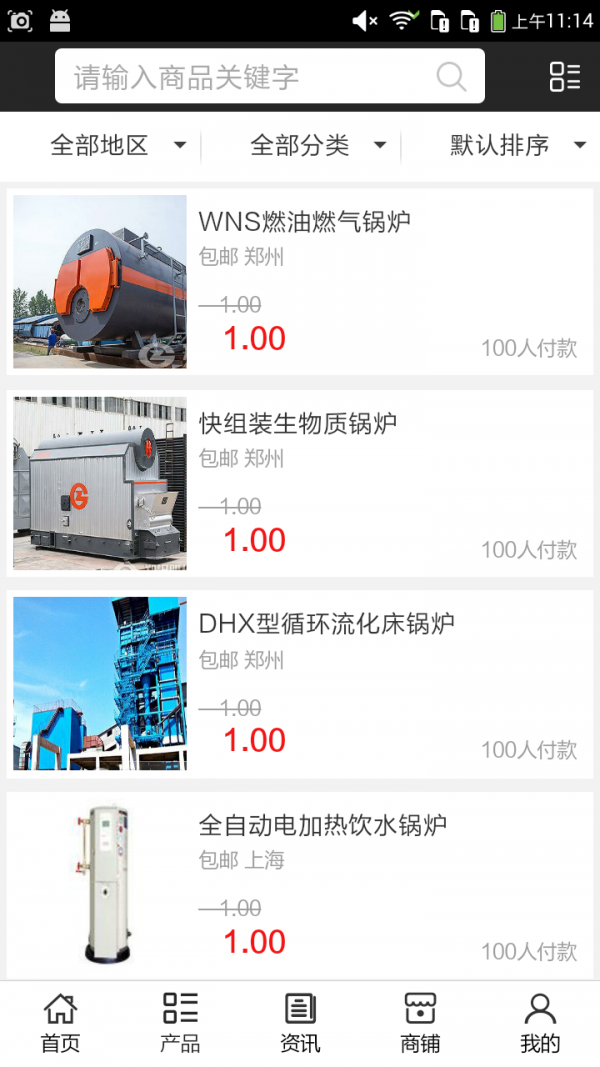
Task: Open the 默认排序 sort dropdown
Action: (x=517, y=146)
